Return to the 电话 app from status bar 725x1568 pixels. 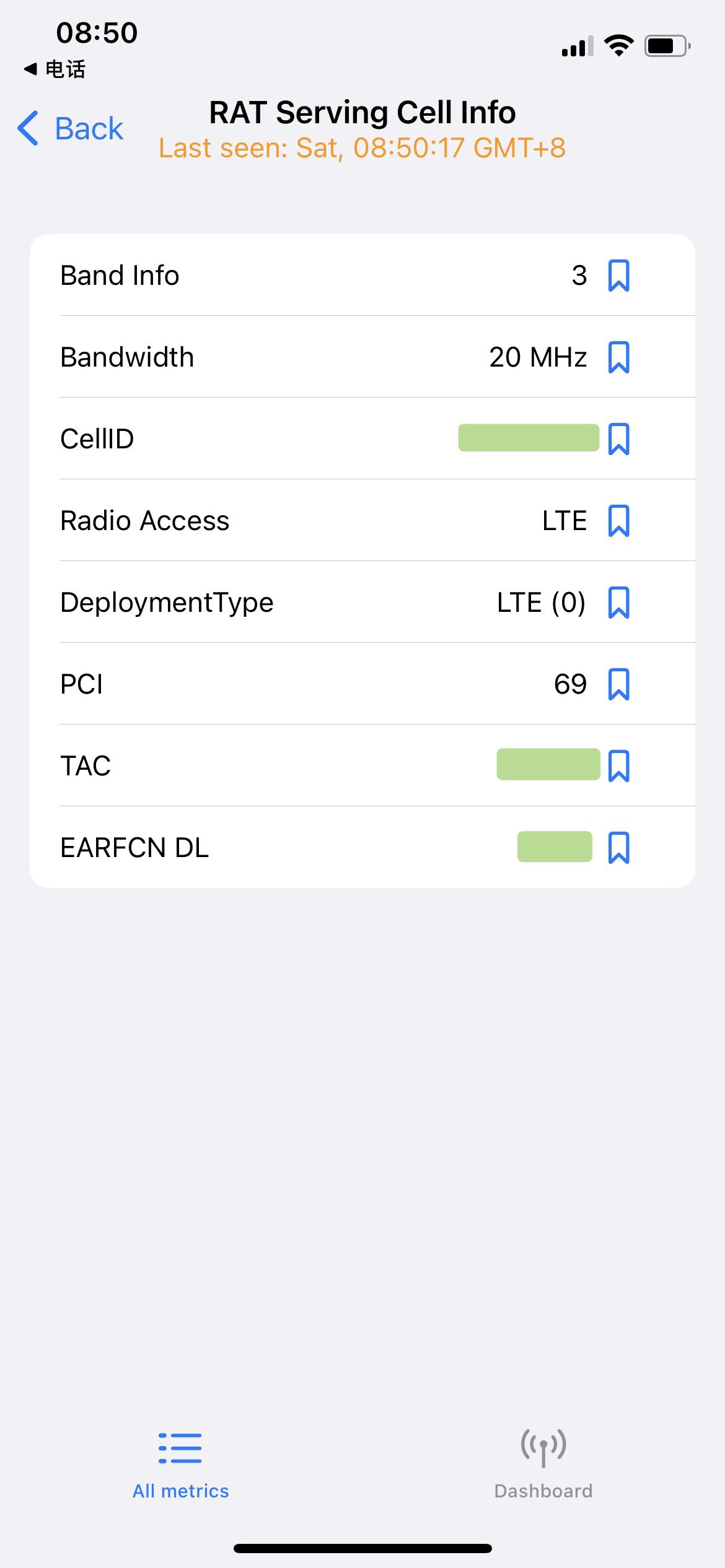[55, 69]
